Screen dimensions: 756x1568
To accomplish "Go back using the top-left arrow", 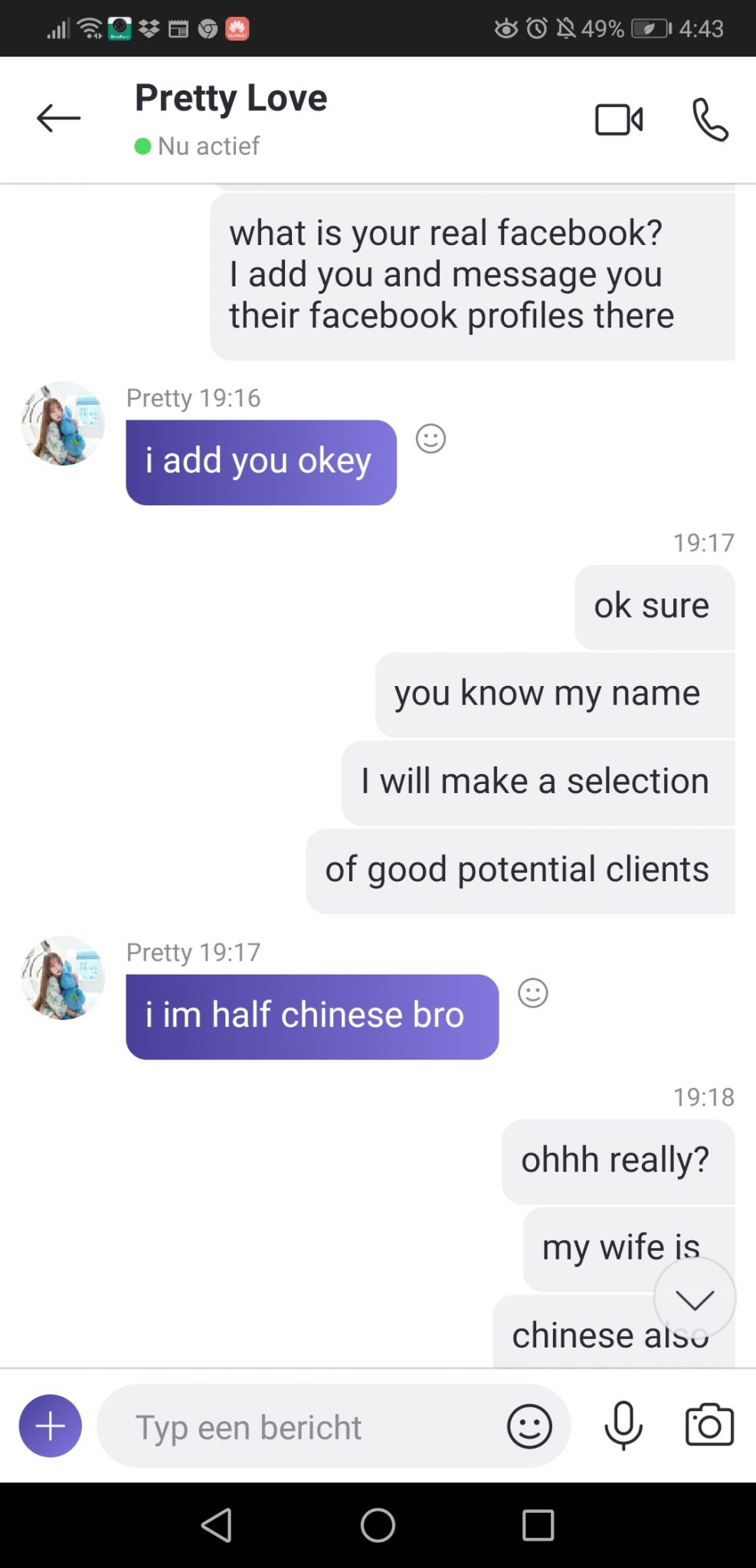I will tap(58, 118).
